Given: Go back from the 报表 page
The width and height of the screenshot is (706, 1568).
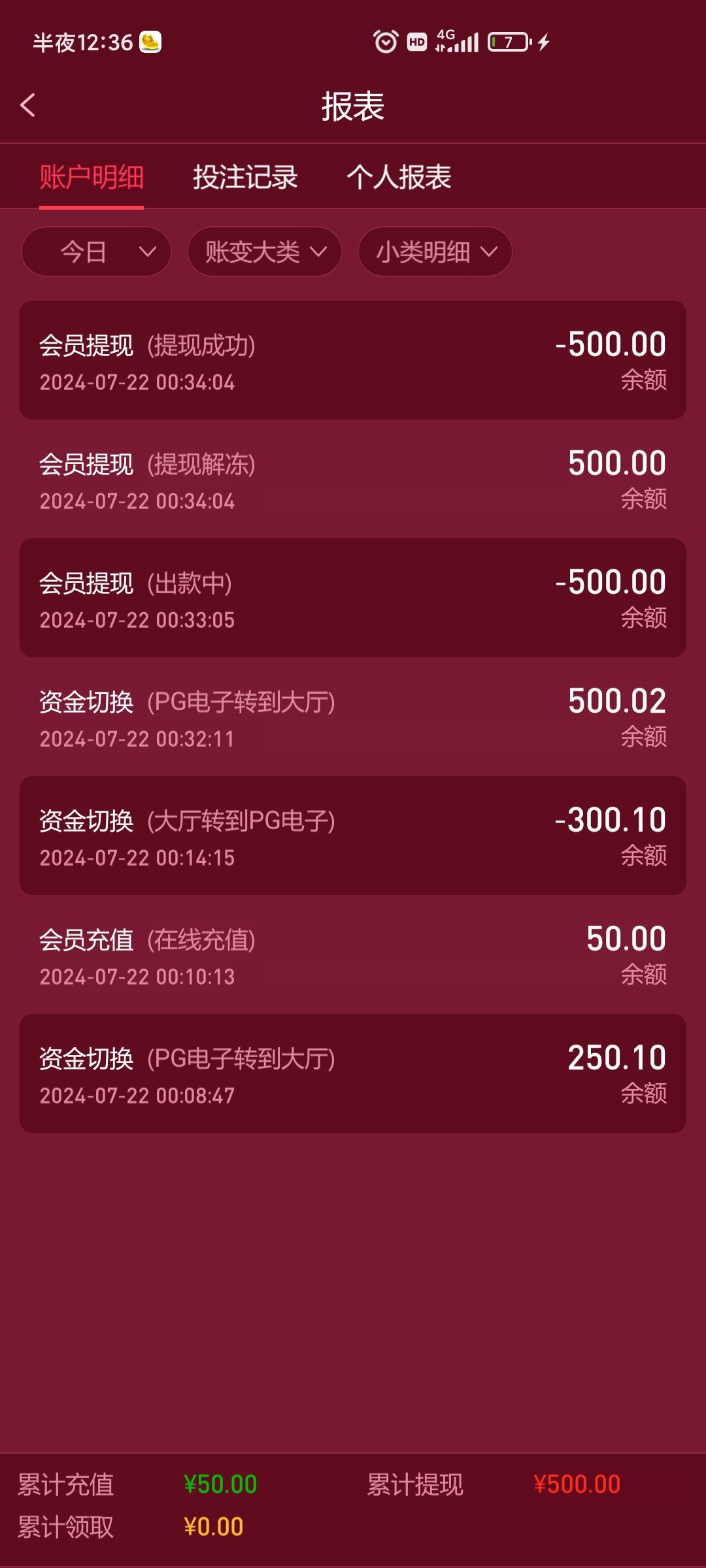Looking at the screenshot, I should tap(28, 105).
